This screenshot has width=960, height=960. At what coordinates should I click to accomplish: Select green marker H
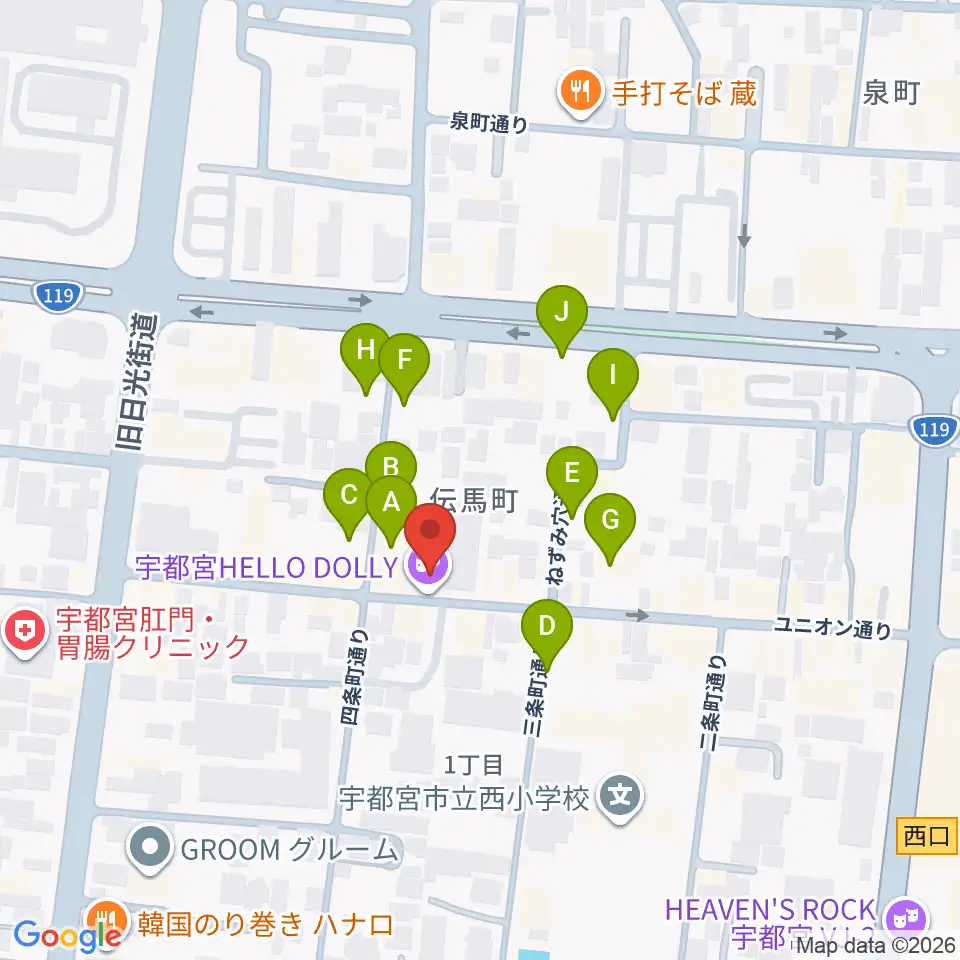point(366,354)
